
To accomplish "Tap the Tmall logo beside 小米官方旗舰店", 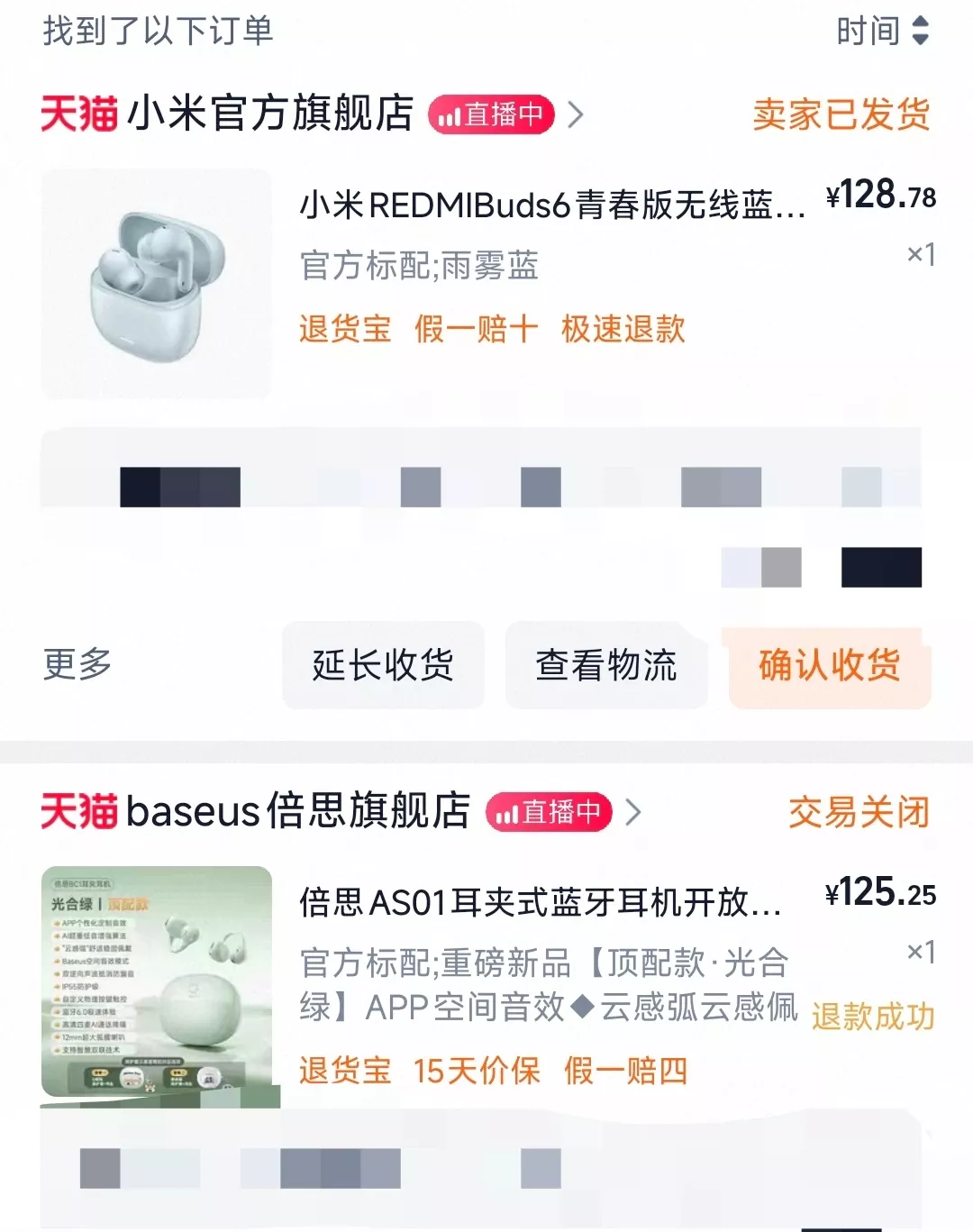I will [78, 114].
